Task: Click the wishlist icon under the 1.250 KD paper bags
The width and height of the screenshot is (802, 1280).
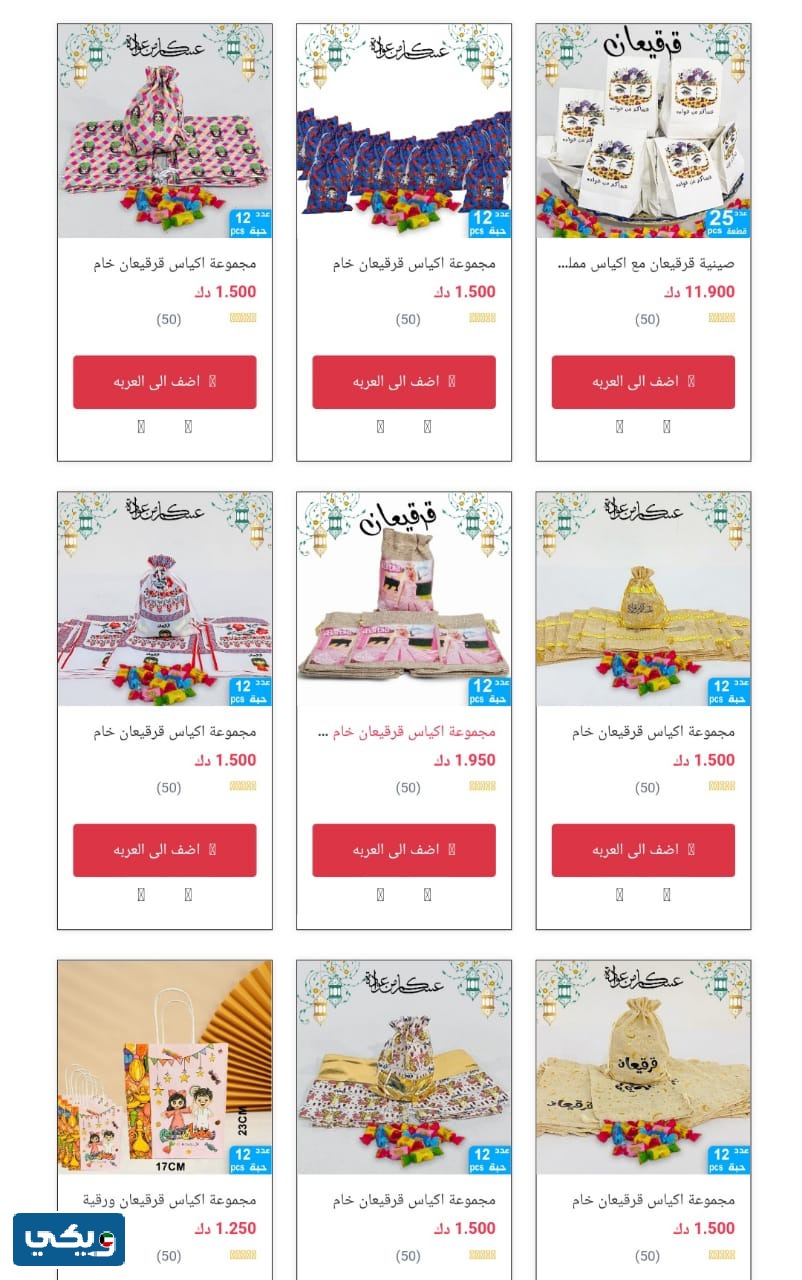Action: coord(188,1278)
